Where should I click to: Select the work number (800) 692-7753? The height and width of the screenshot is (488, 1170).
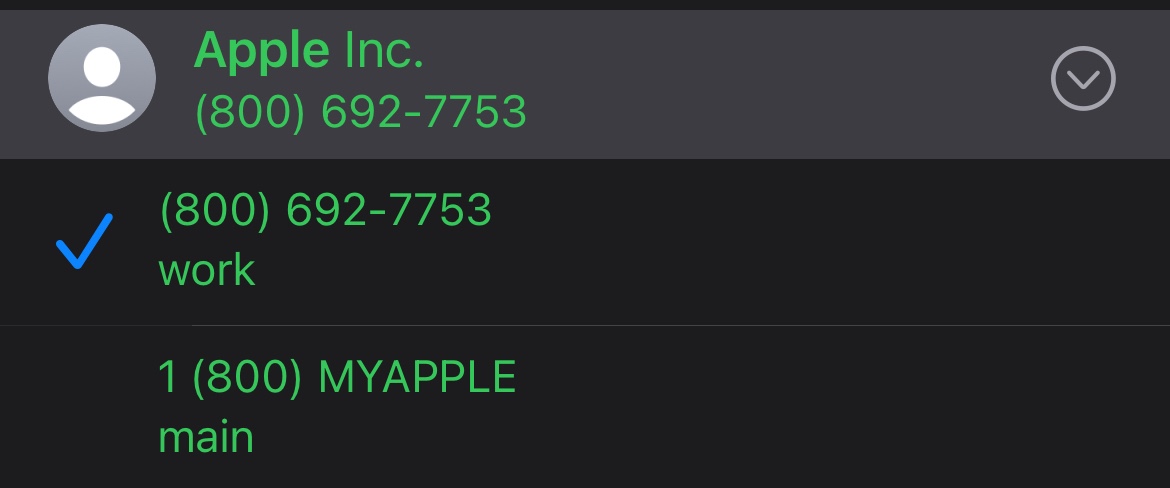point(325,239)
